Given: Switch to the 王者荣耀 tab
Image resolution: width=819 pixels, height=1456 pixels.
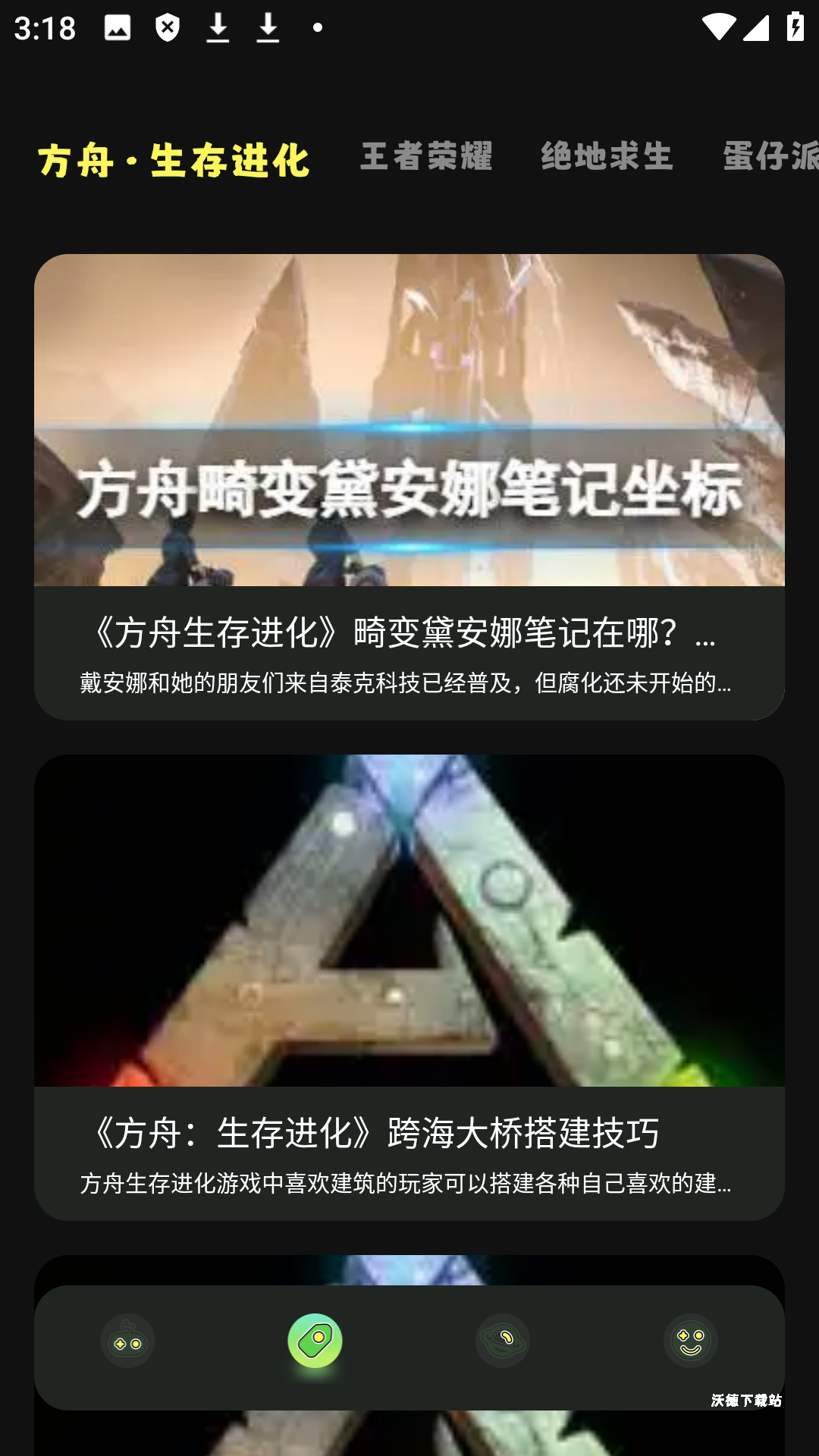Looking at the screenshot, I should (x=427, y=158).
